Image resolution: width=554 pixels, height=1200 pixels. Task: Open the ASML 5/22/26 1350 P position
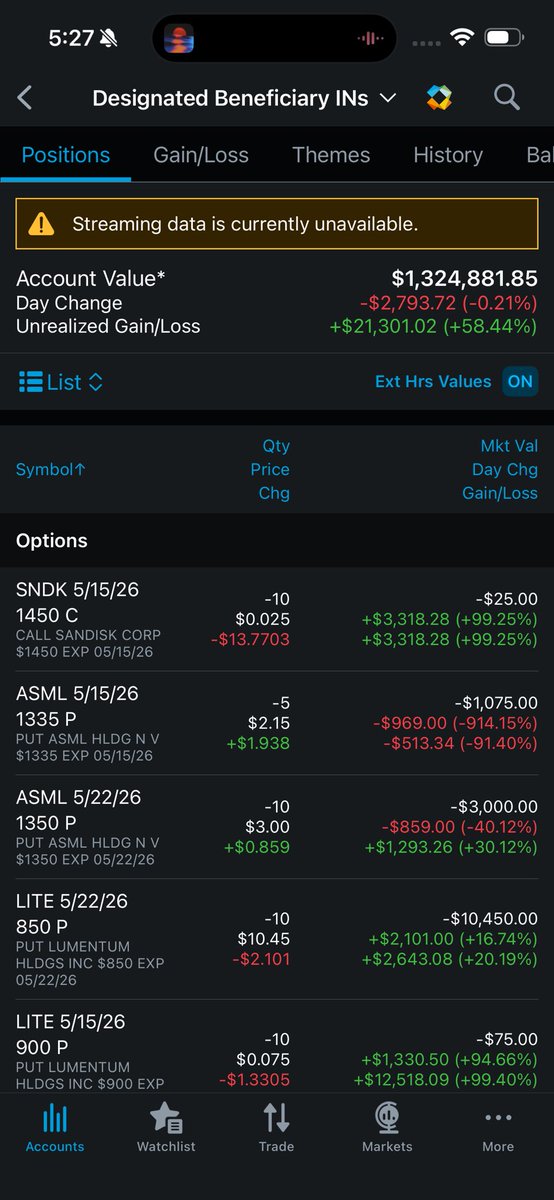(x=277, y=828)
